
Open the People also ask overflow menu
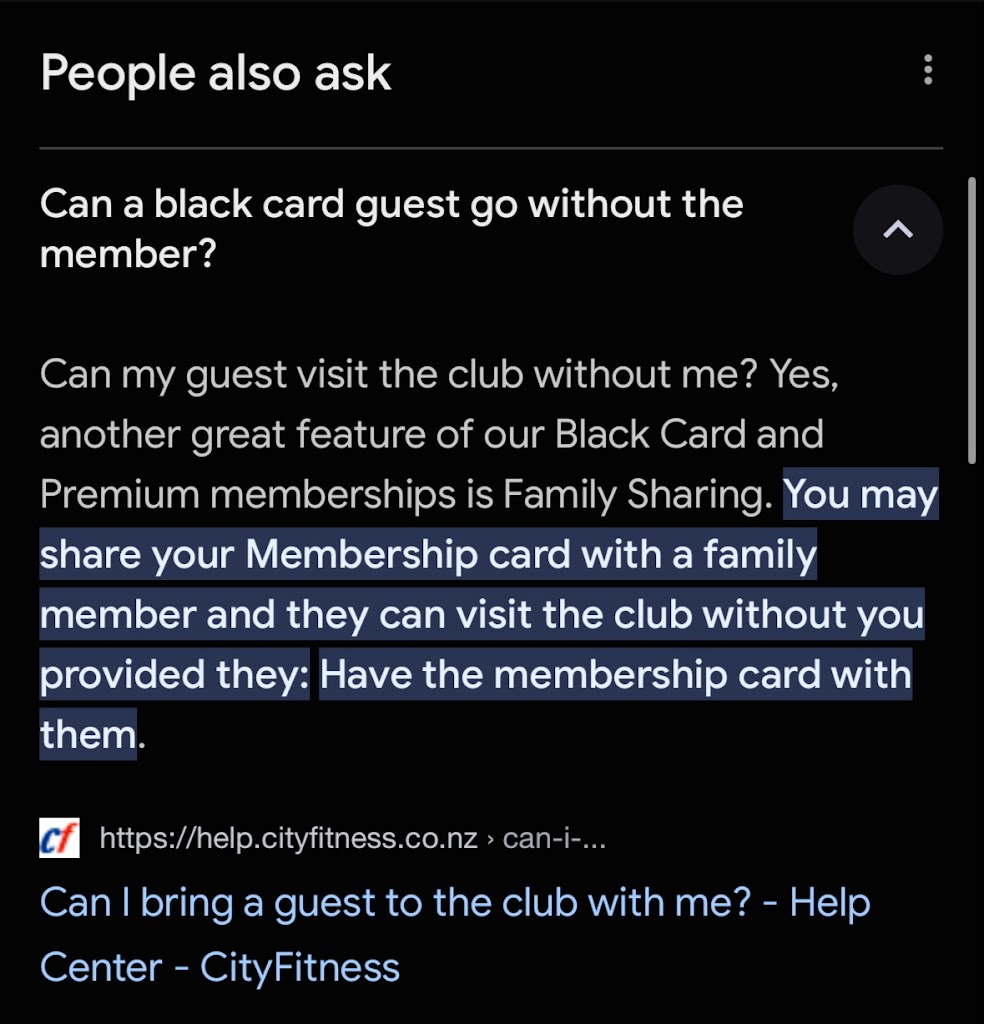[x=928, y=71]
